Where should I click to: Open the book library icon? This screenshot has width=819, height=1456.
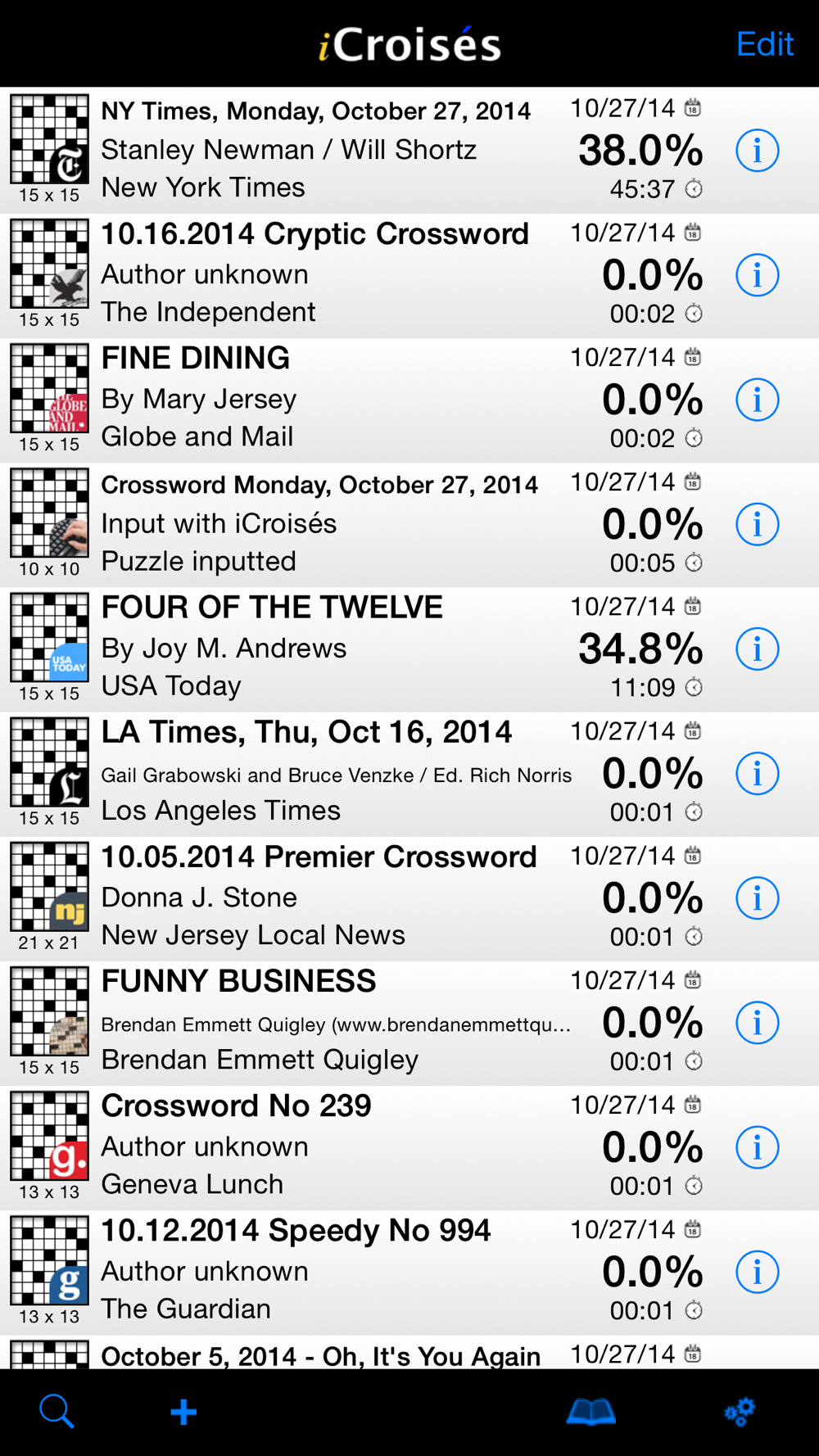coord(591,1412)
